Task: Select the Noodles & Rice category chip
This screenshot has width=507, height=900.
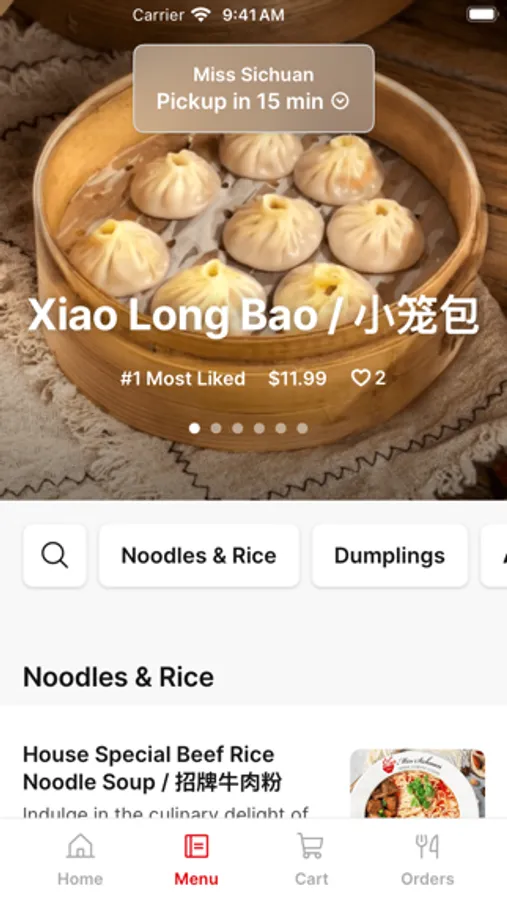Action: (x=199, y=556)
